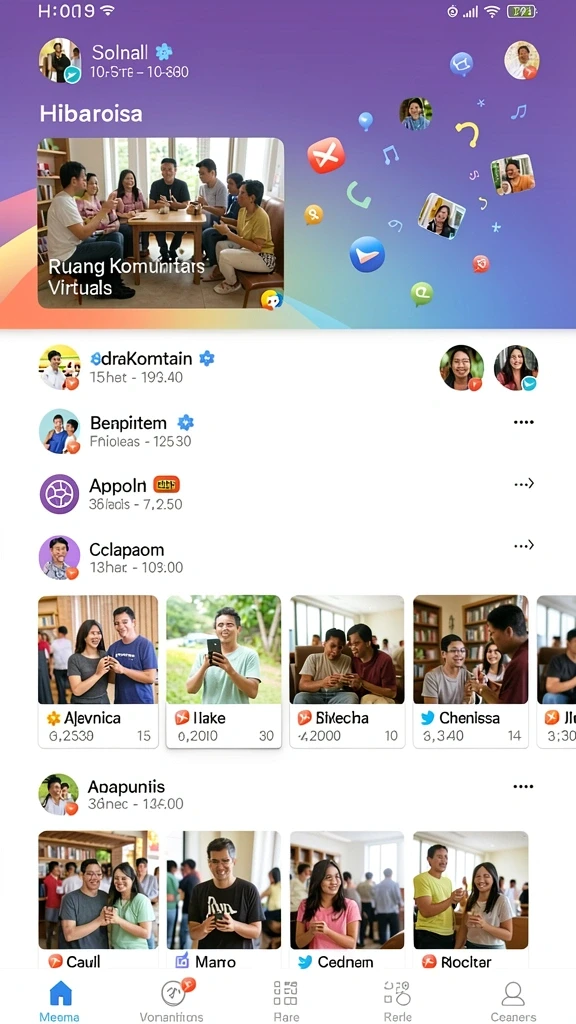Open more options arrow for Cclapaom
576x1024 pixels.
coord(524,545)
